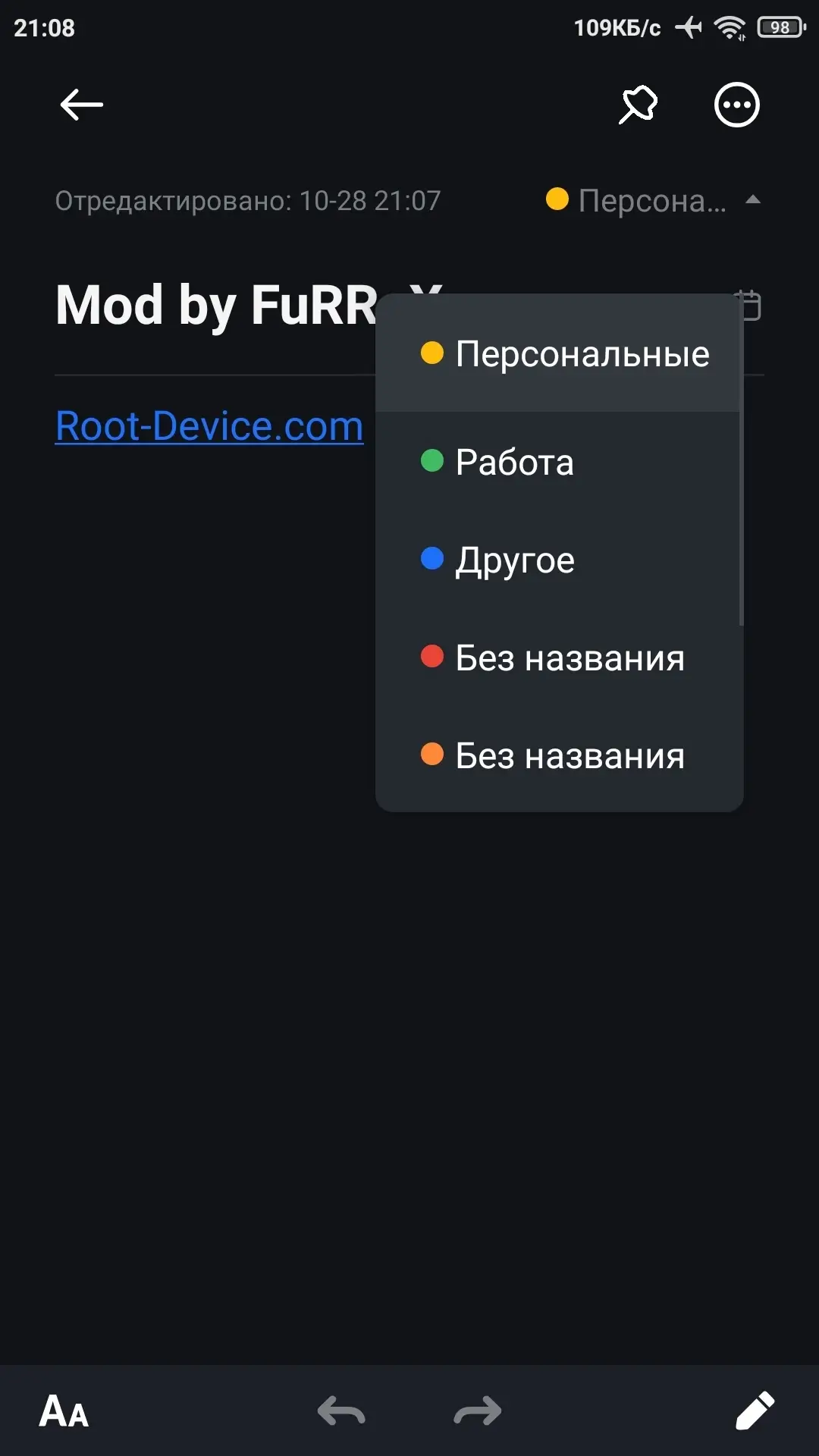Open the more options menu
The width and height of the screenshot is (819, 1456).
click(x=736, y=105)
